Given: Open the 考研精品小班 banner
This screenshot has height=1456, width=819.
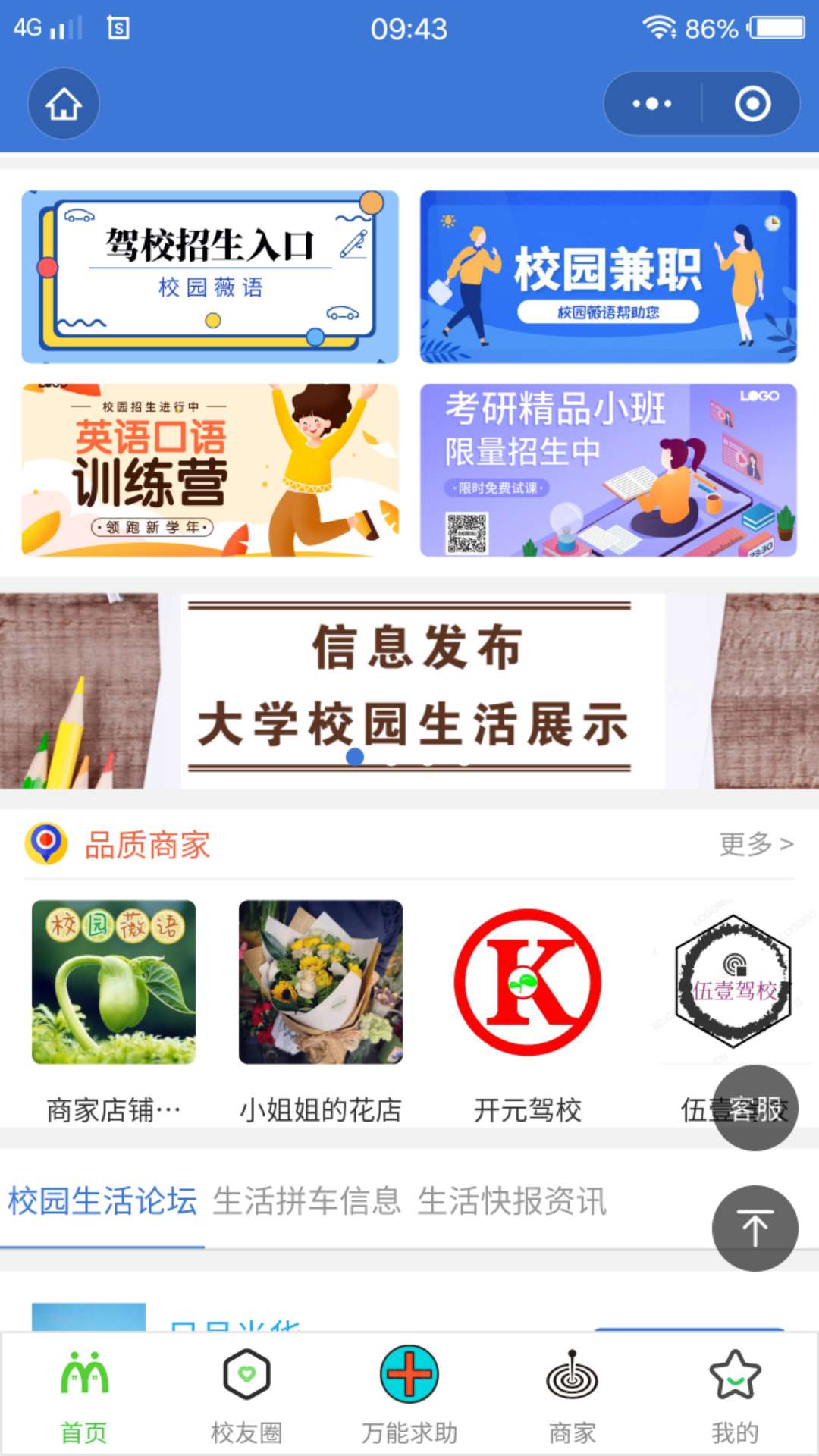Looking at the screenshot, I should tap(608, 470).
